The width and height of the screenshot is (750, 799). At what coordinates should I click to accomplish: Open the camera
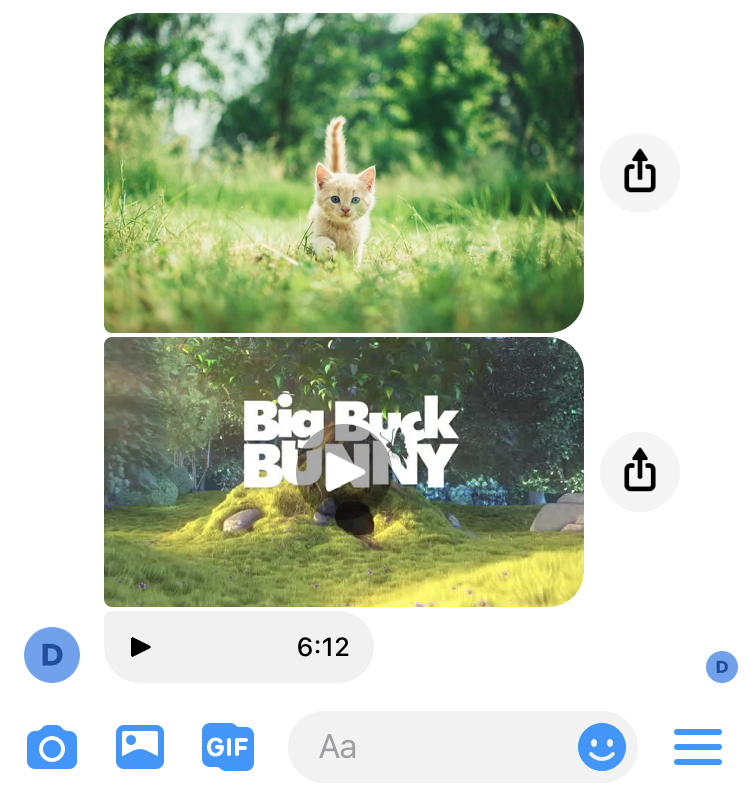pyautogui.click(x=51, y=747)
